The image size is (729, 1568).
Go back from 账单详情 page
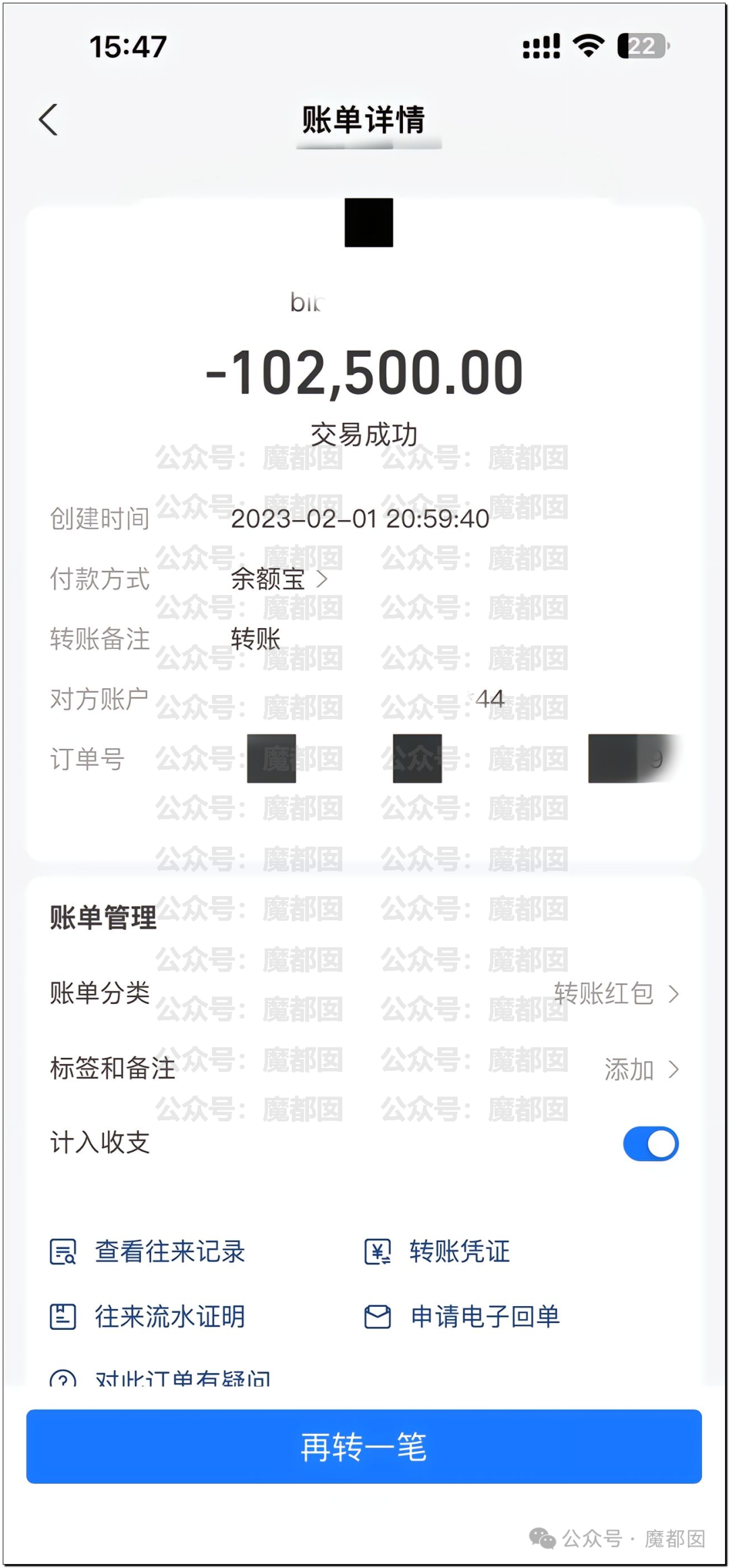pyautogui.click(x=49, y=120)
